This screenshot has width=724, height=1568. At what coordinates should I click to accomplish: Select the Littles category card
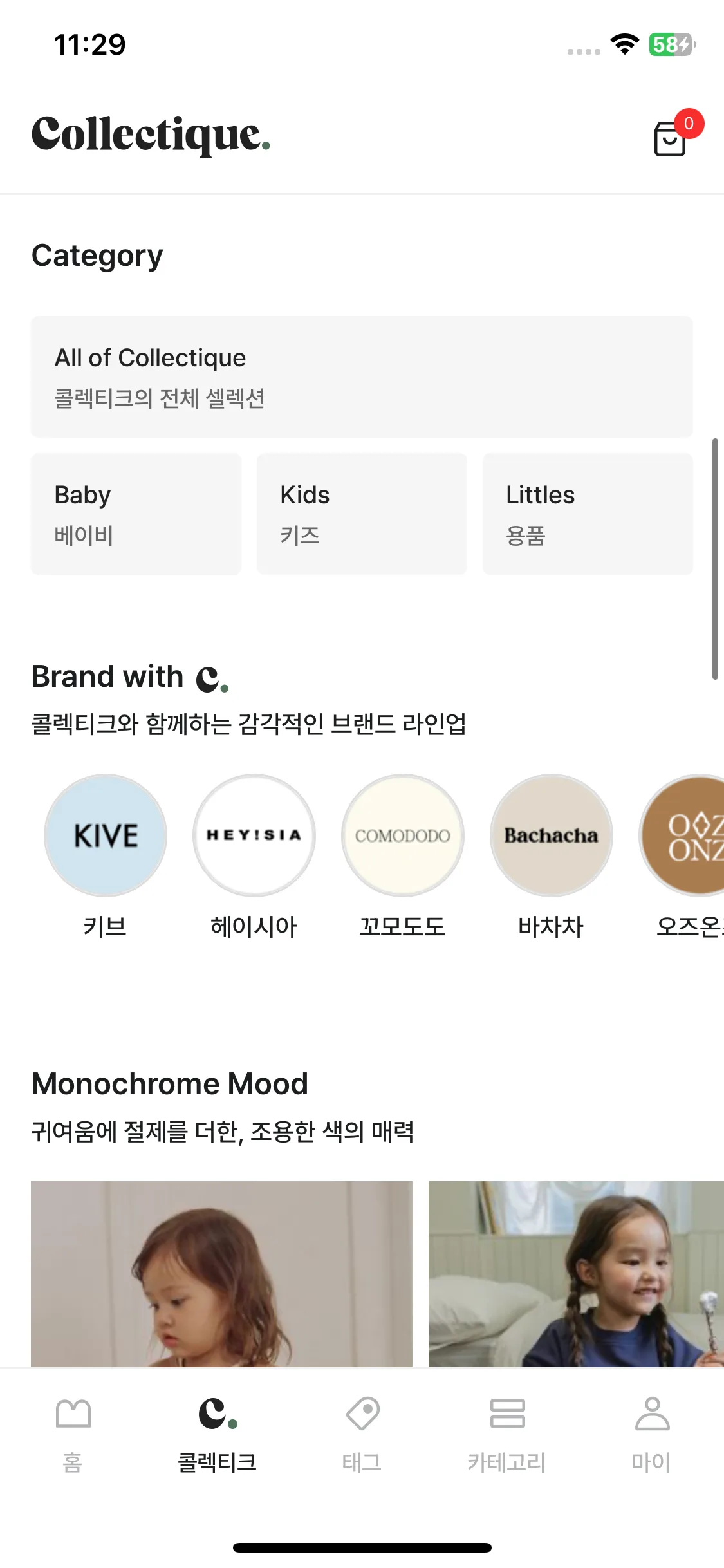point(588,514)
